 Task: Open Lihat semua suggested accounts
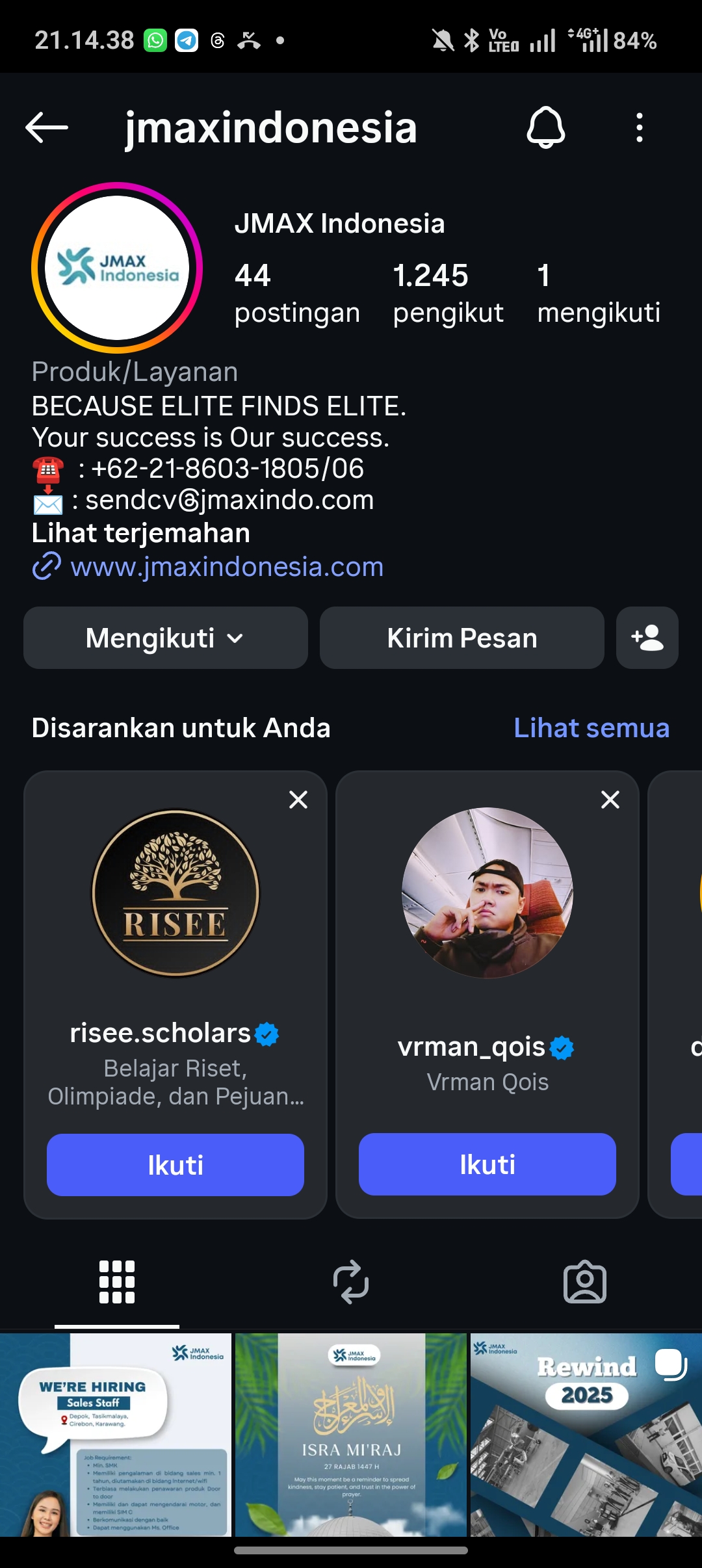tap(591, 728)
